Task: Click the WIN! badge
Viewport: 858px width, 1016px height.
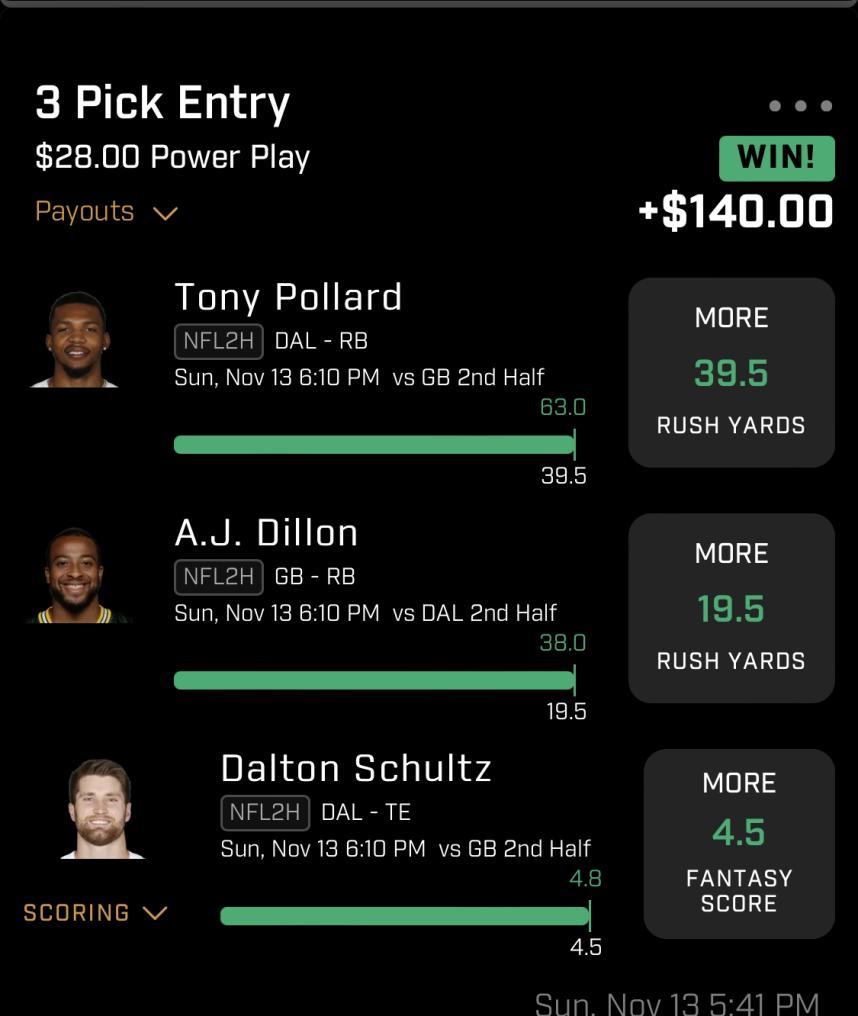Action: [777, 157]
